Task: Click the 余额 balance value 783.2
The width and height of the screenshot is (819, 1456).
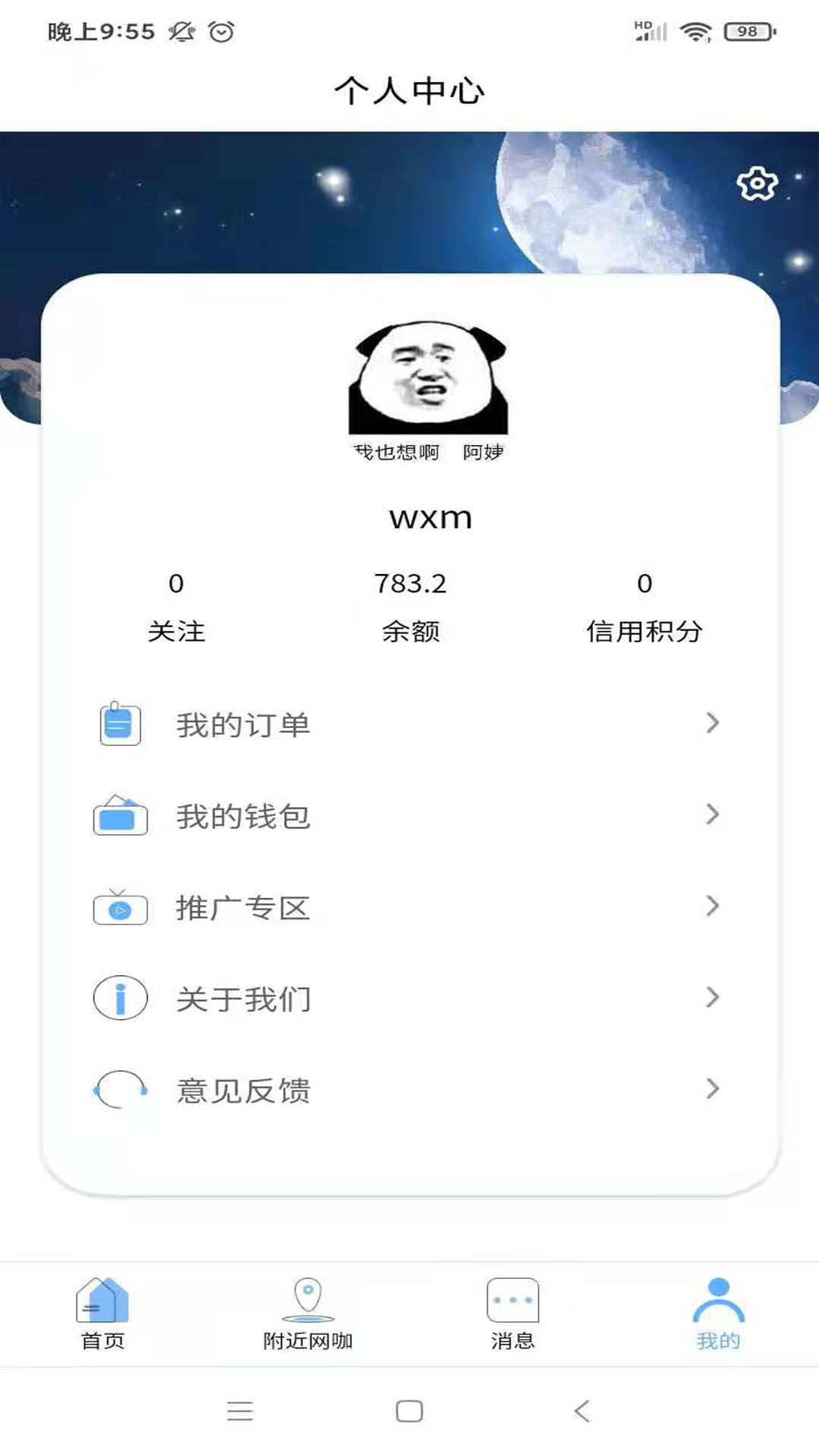Action: tap(412, 584)
